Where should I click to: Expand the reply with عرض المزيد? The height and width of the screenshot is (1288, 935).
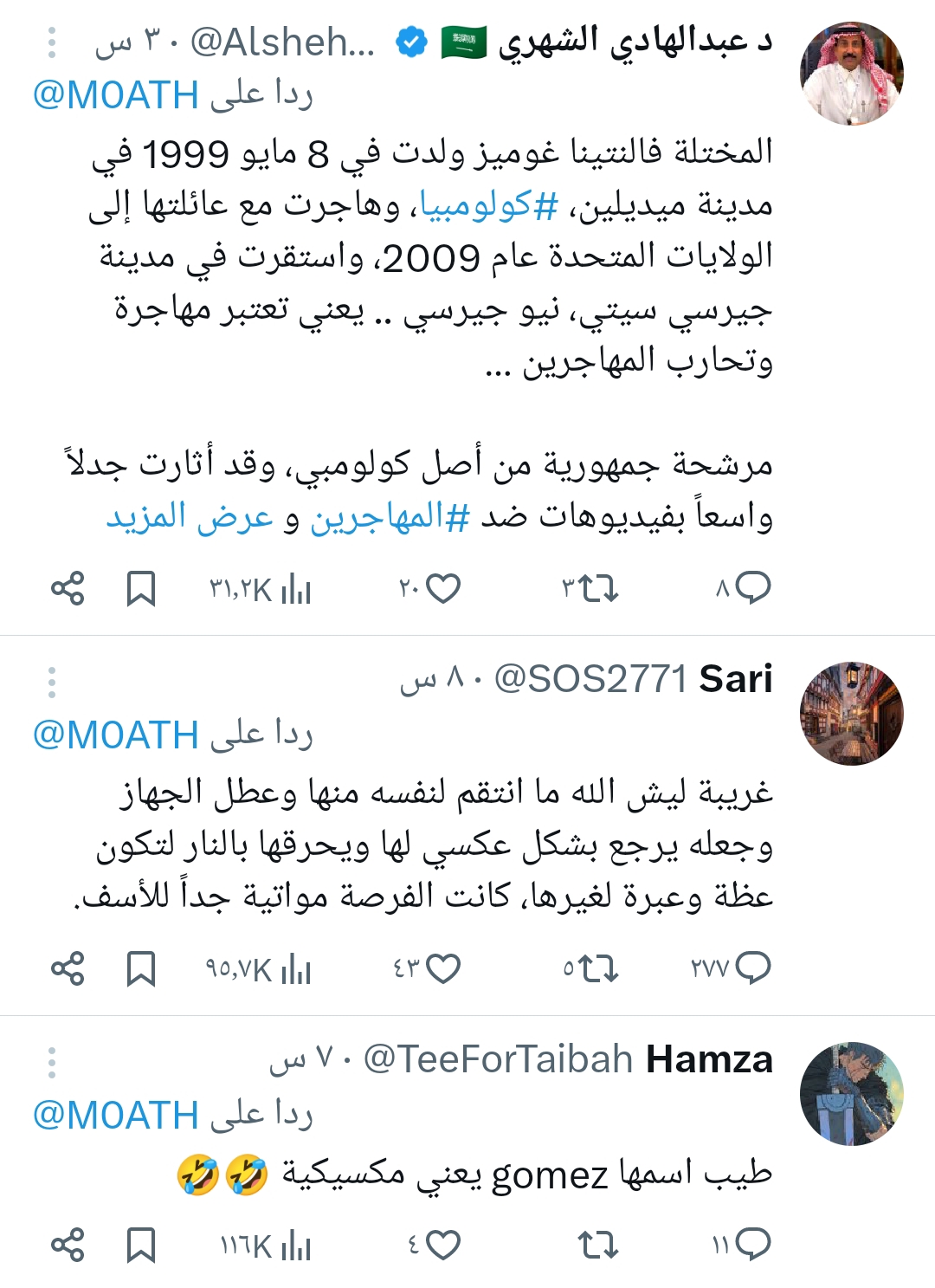pos(190,517)
